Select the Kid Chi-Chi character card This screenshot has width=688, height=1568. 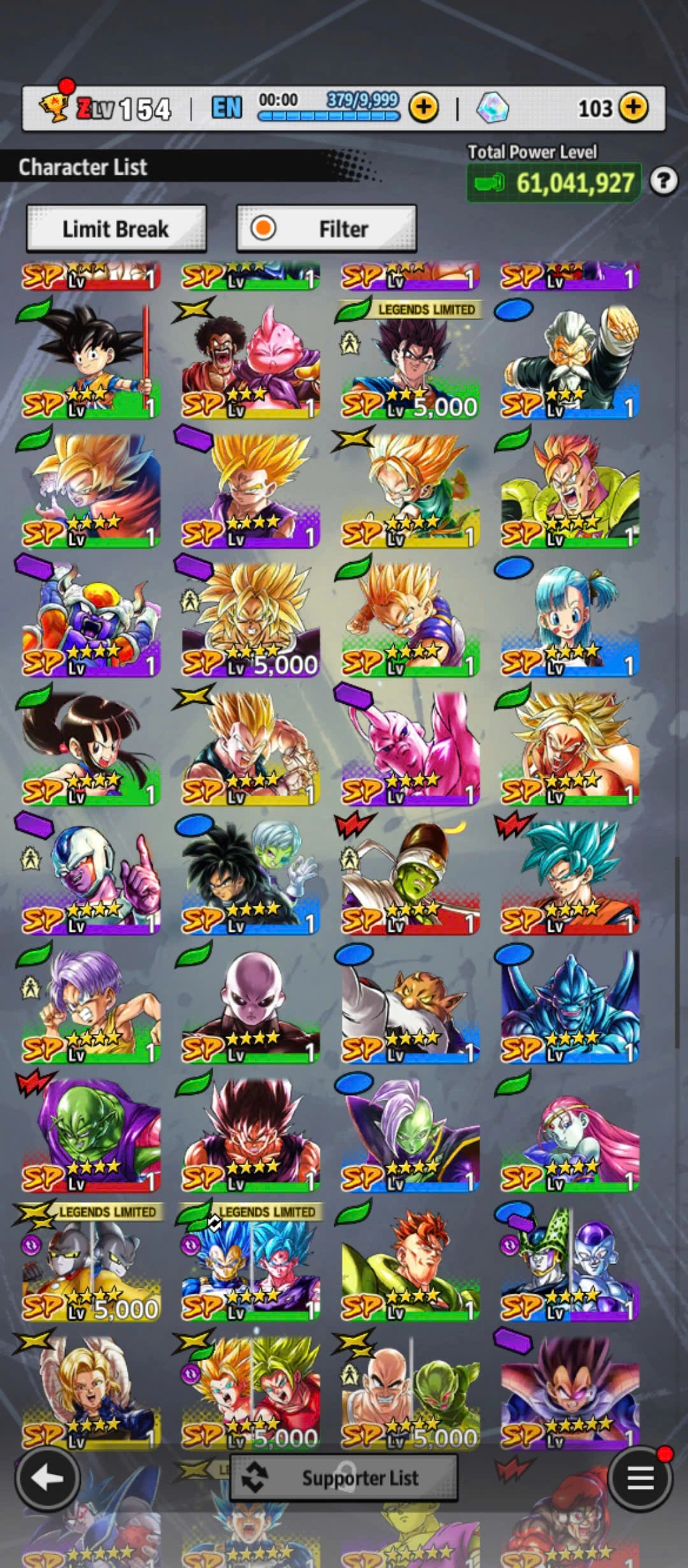pos(89,747)
